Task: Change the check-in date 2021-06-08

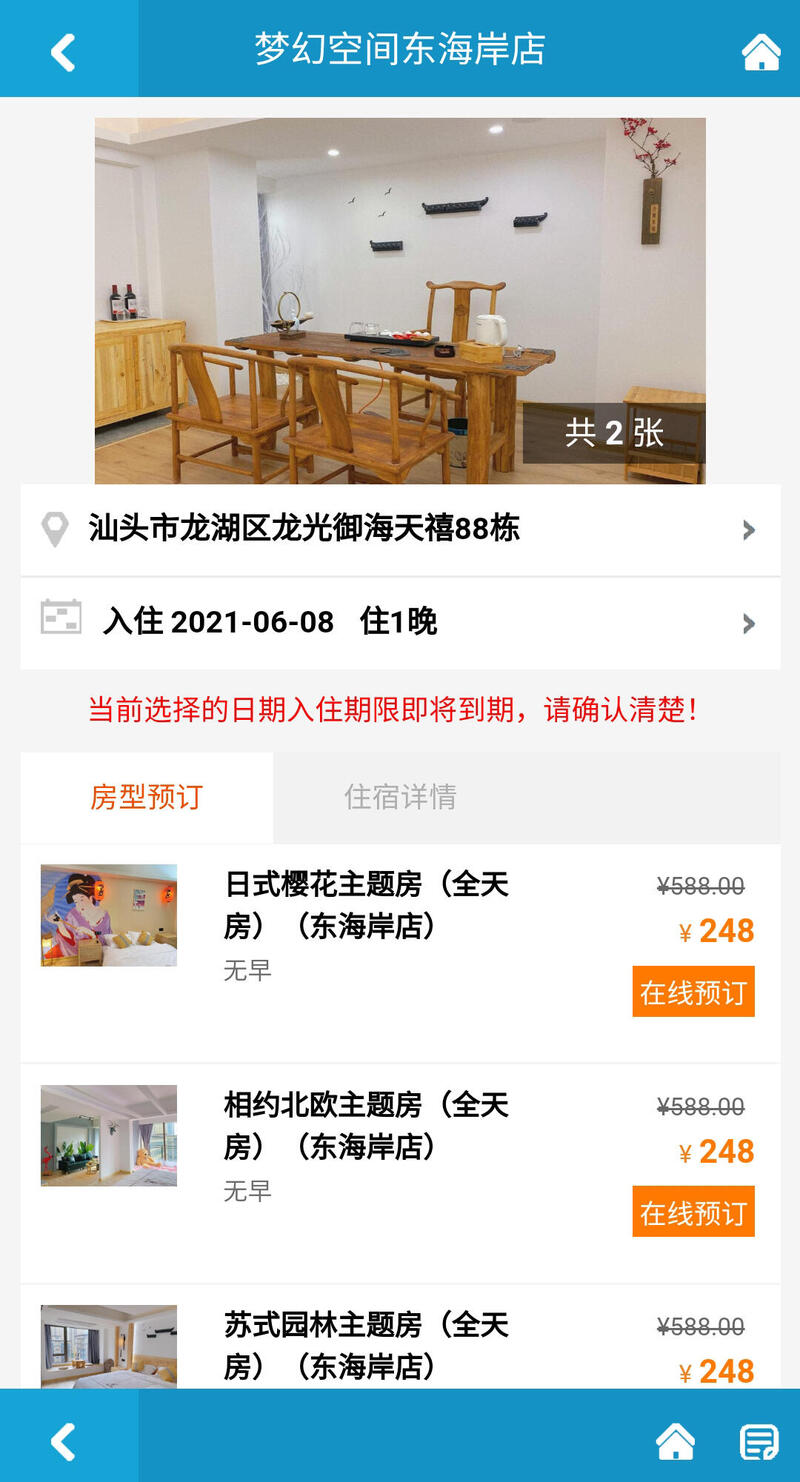Action: click(400, 622)
